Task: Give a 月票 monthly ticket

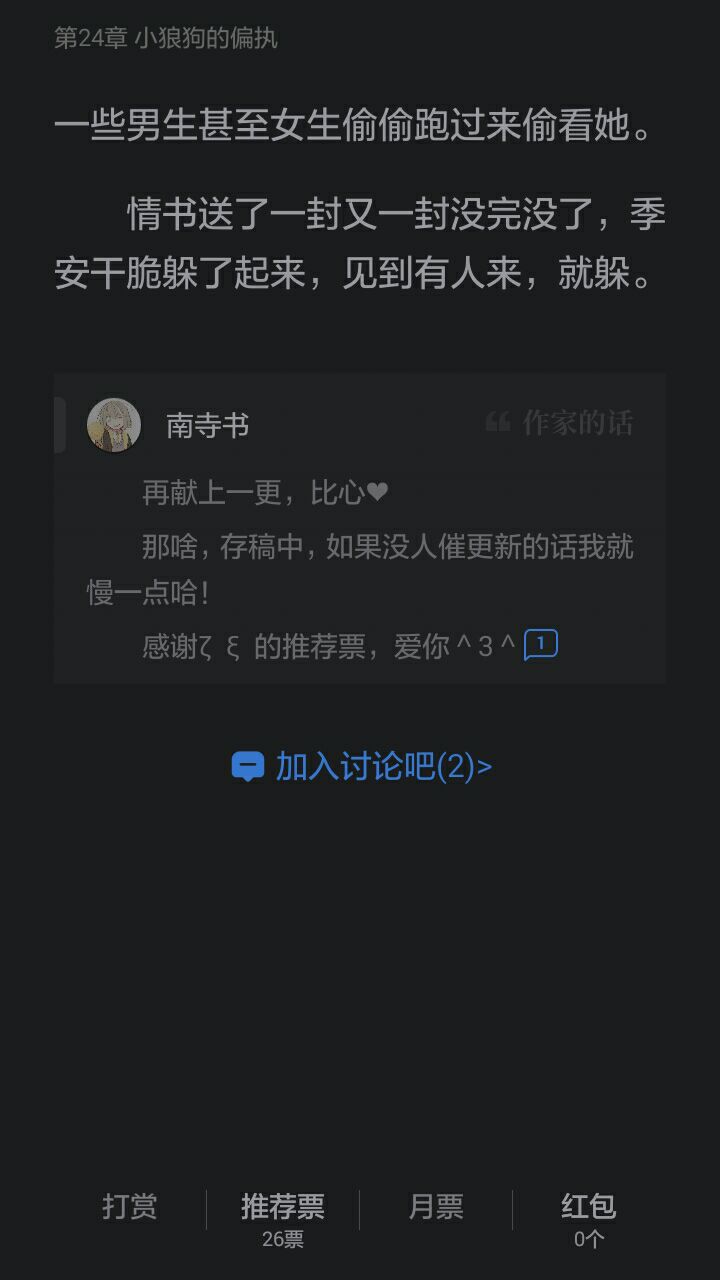Action: coord(436,1207)
